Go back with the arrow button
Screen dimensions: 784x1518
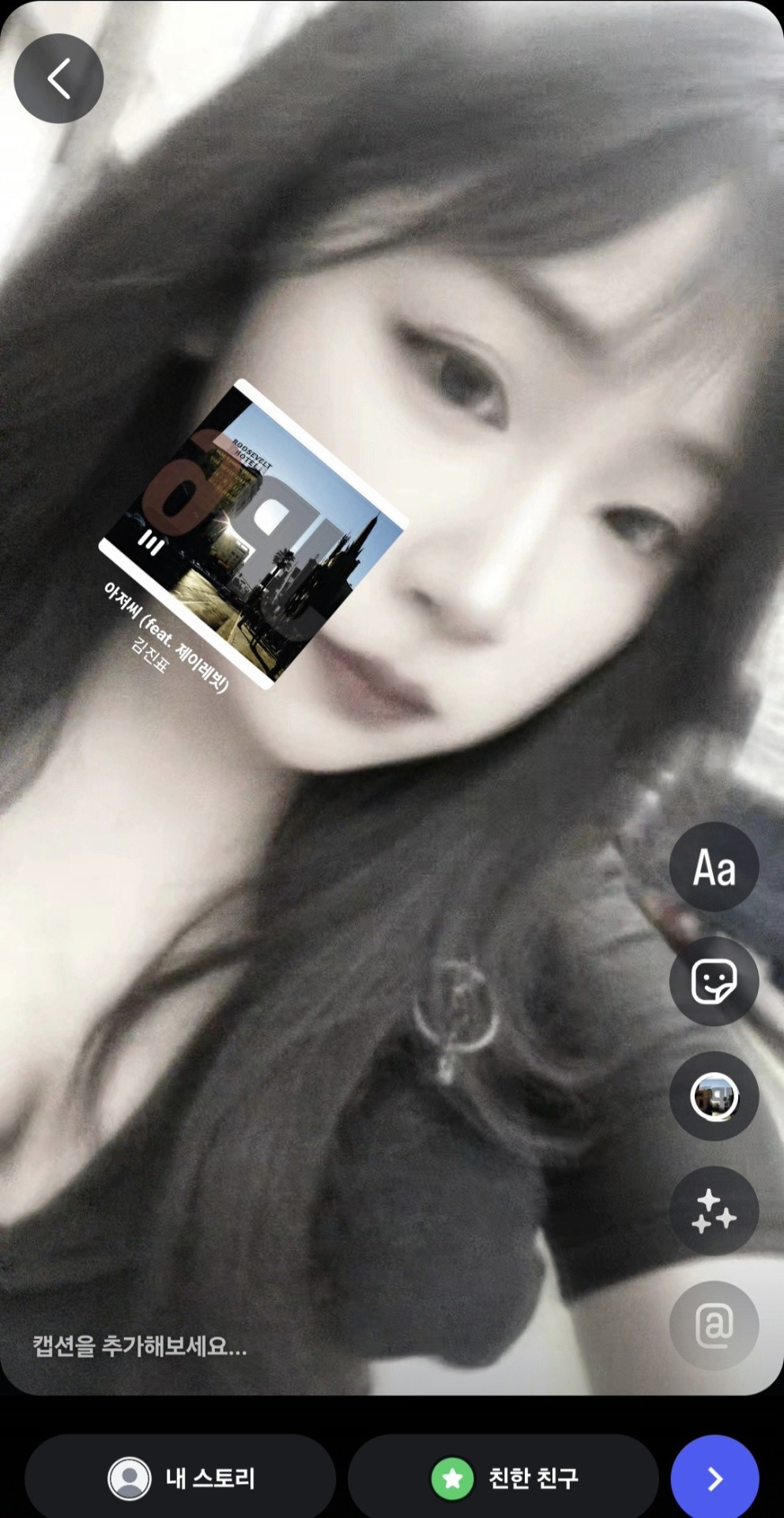[x=58, y=78]
